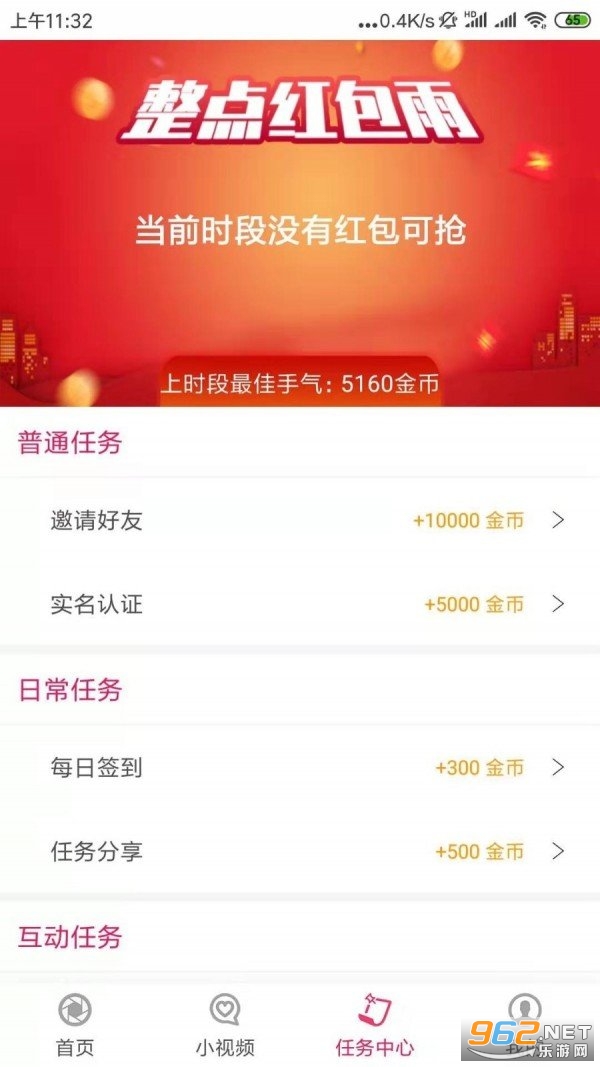Switch to the 首页 tab
The image size is (600, 1067).
tap(74, 1025)
